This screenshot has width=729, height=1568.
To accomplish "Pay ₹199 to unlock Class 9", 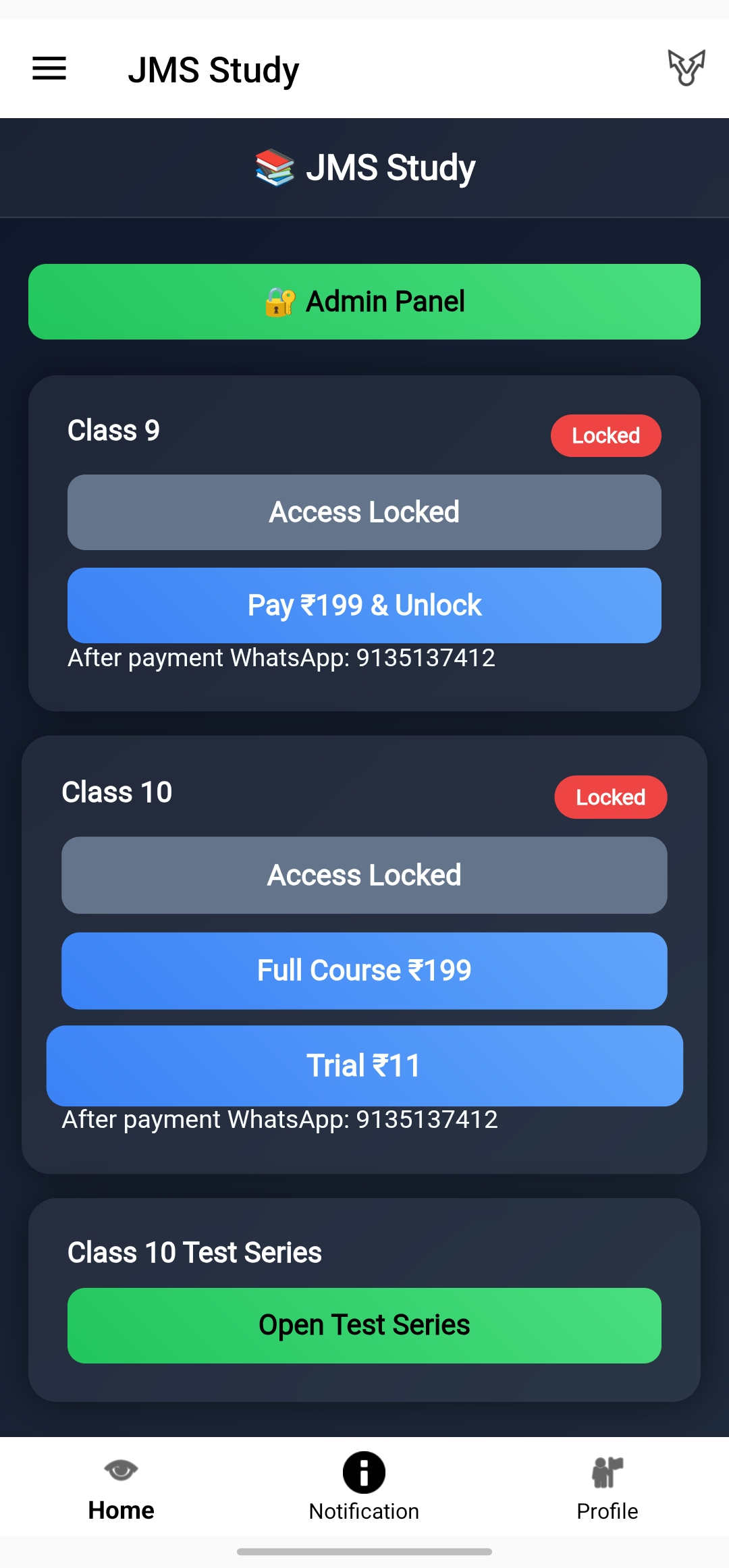I will click(x=364, y=605).
